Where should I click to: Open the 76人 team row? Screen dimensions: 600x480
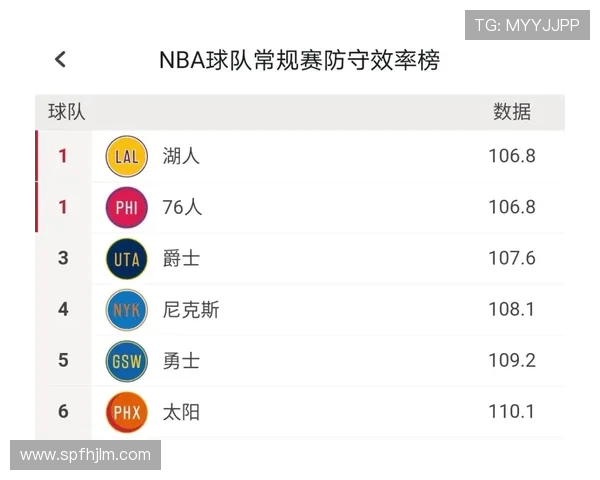click(300, 207)
